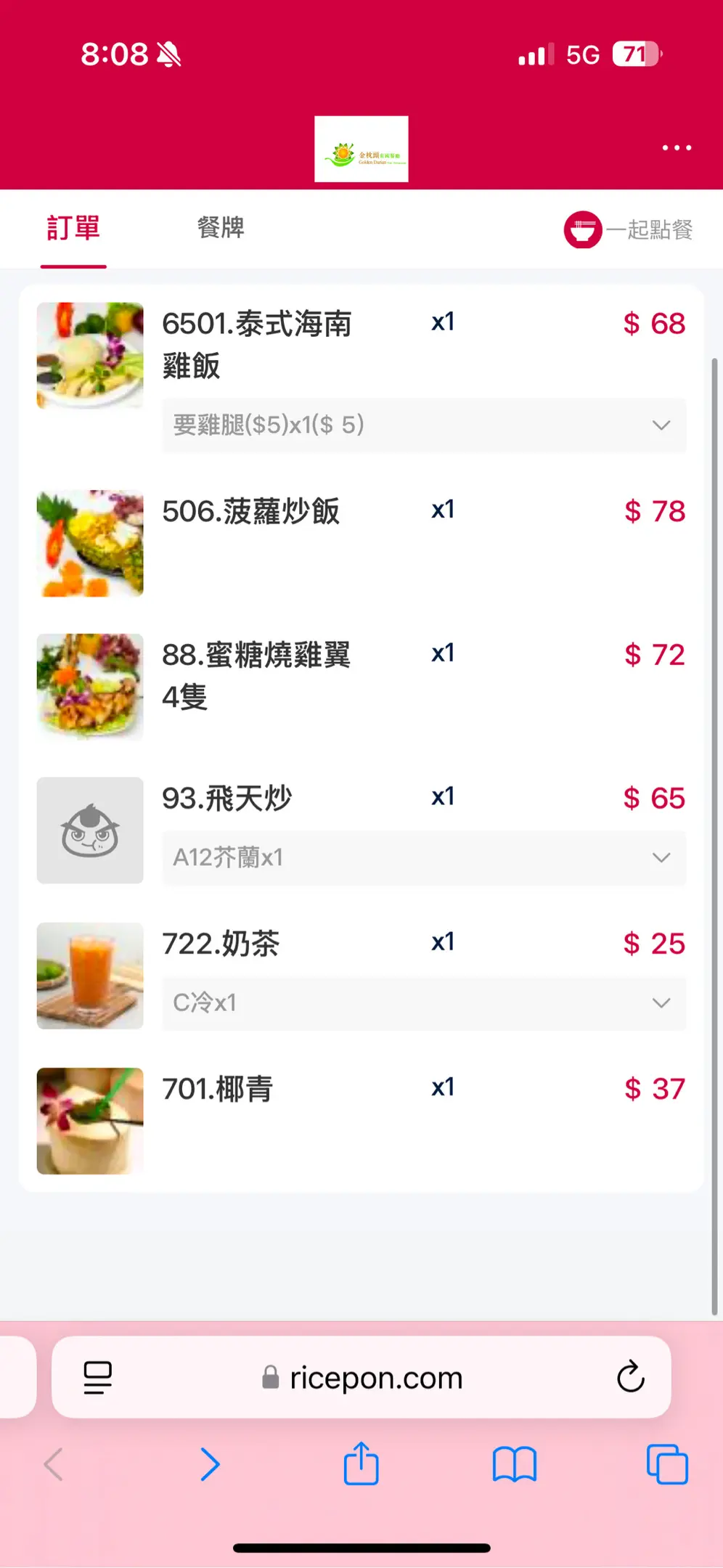Tap the 722.奶茶 drink photo
Image resolution: width=723 pixels, height=1568 pixels.
[x=90, y=976]
